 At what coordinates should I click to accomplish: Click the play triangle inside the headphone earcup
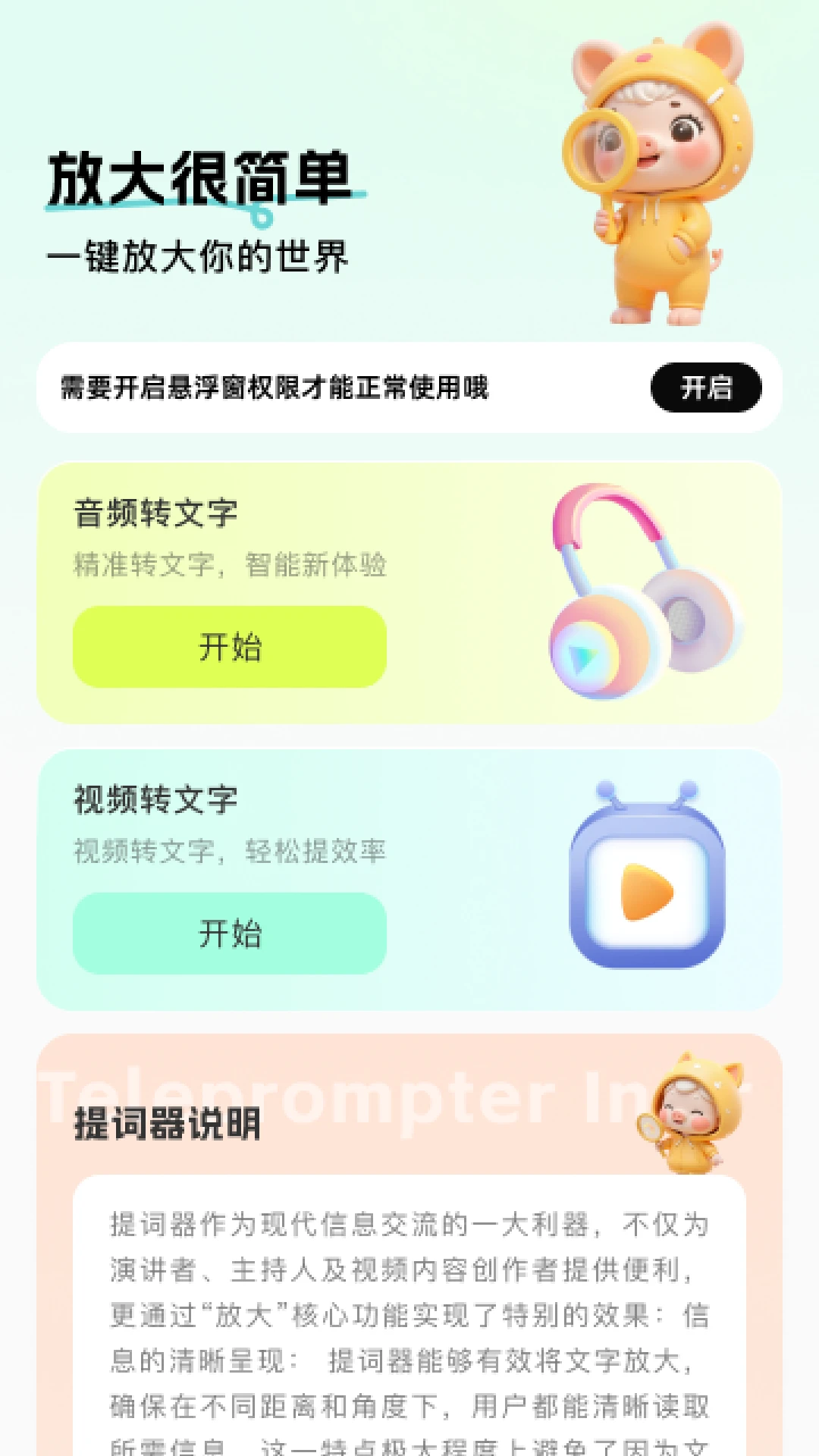pyautogui.click(x=584, y=656)
